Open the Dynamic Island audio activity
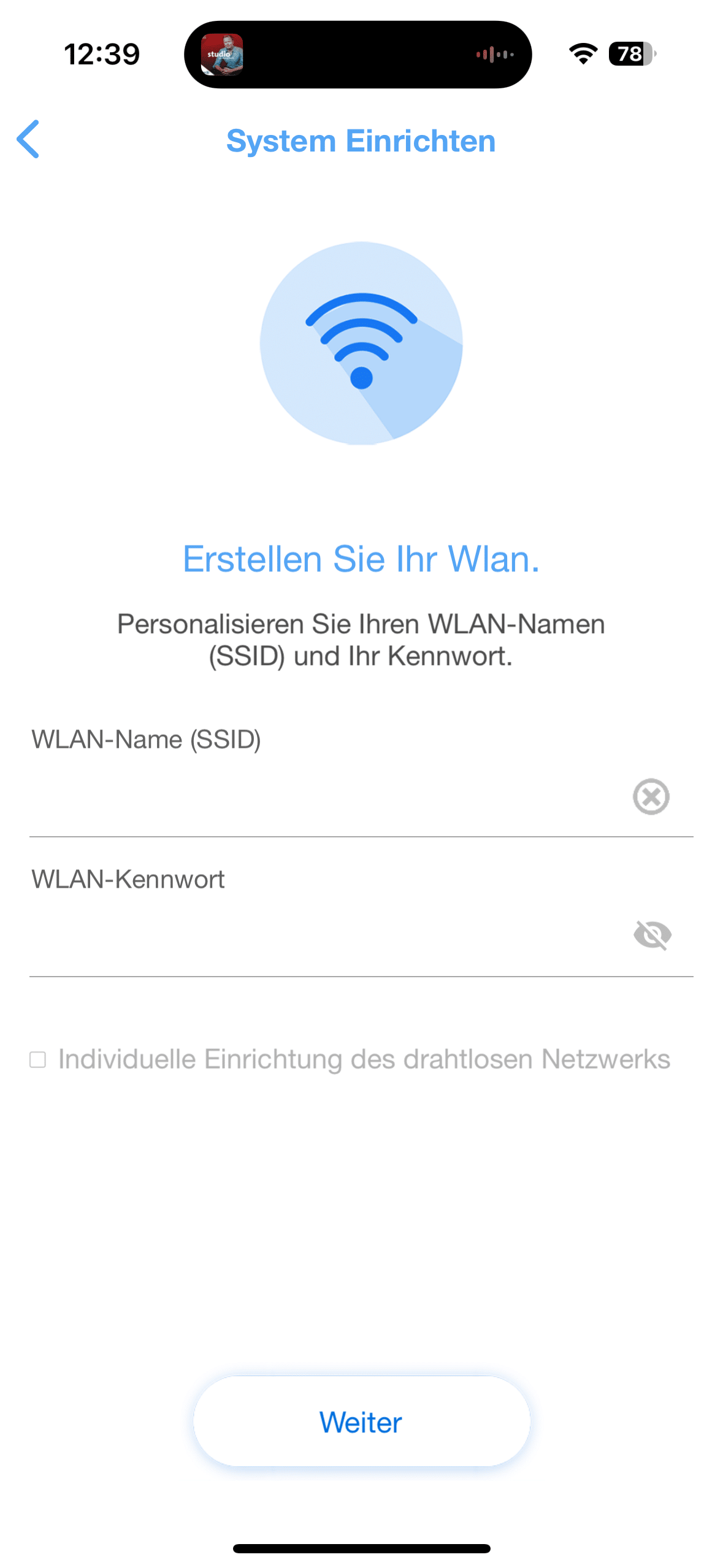 click(358, 55)
